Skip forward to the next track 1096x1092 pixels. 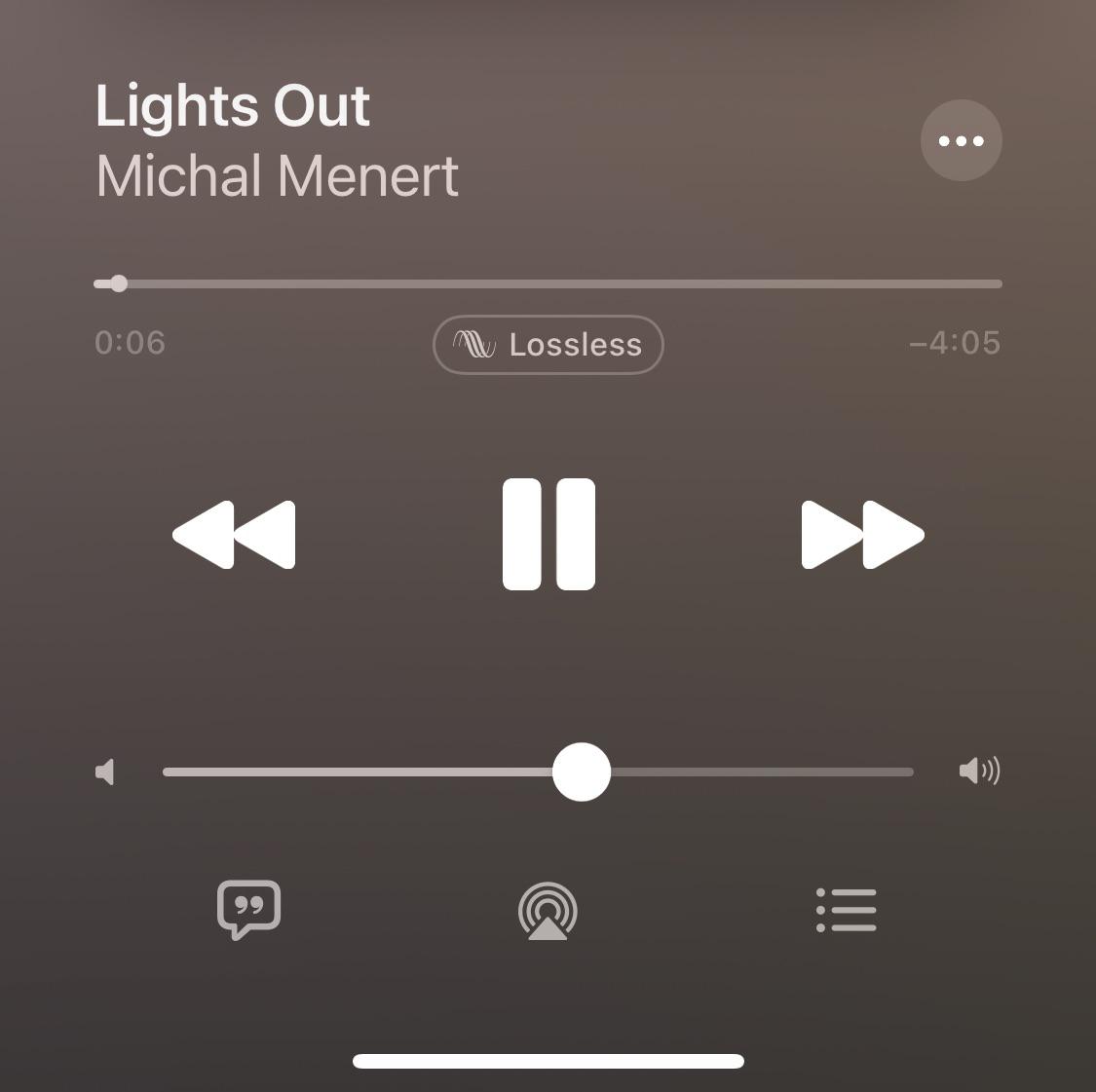(x=862, y=535)
